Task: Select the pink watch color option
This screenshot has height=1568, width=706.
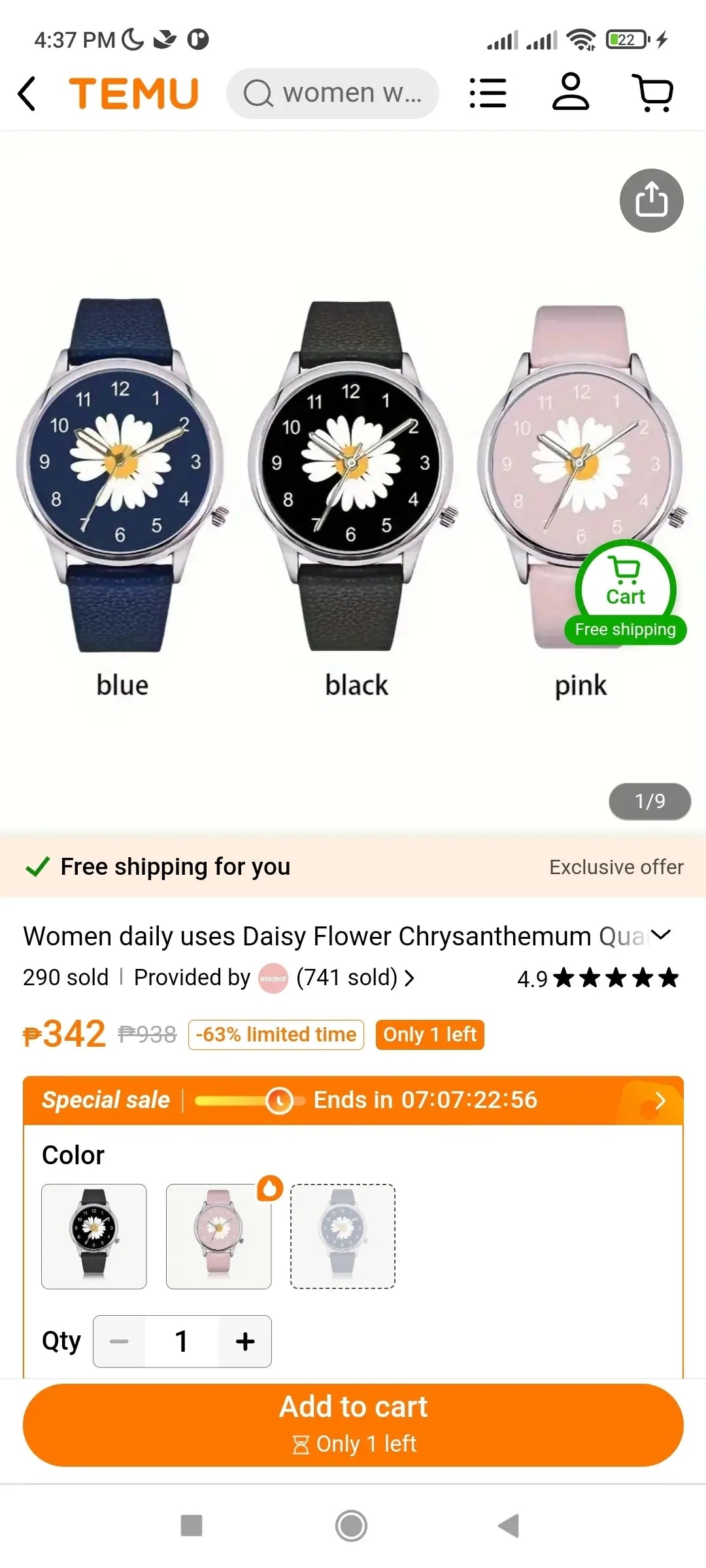Action: pyautogui.click(x=218, y=1236)
